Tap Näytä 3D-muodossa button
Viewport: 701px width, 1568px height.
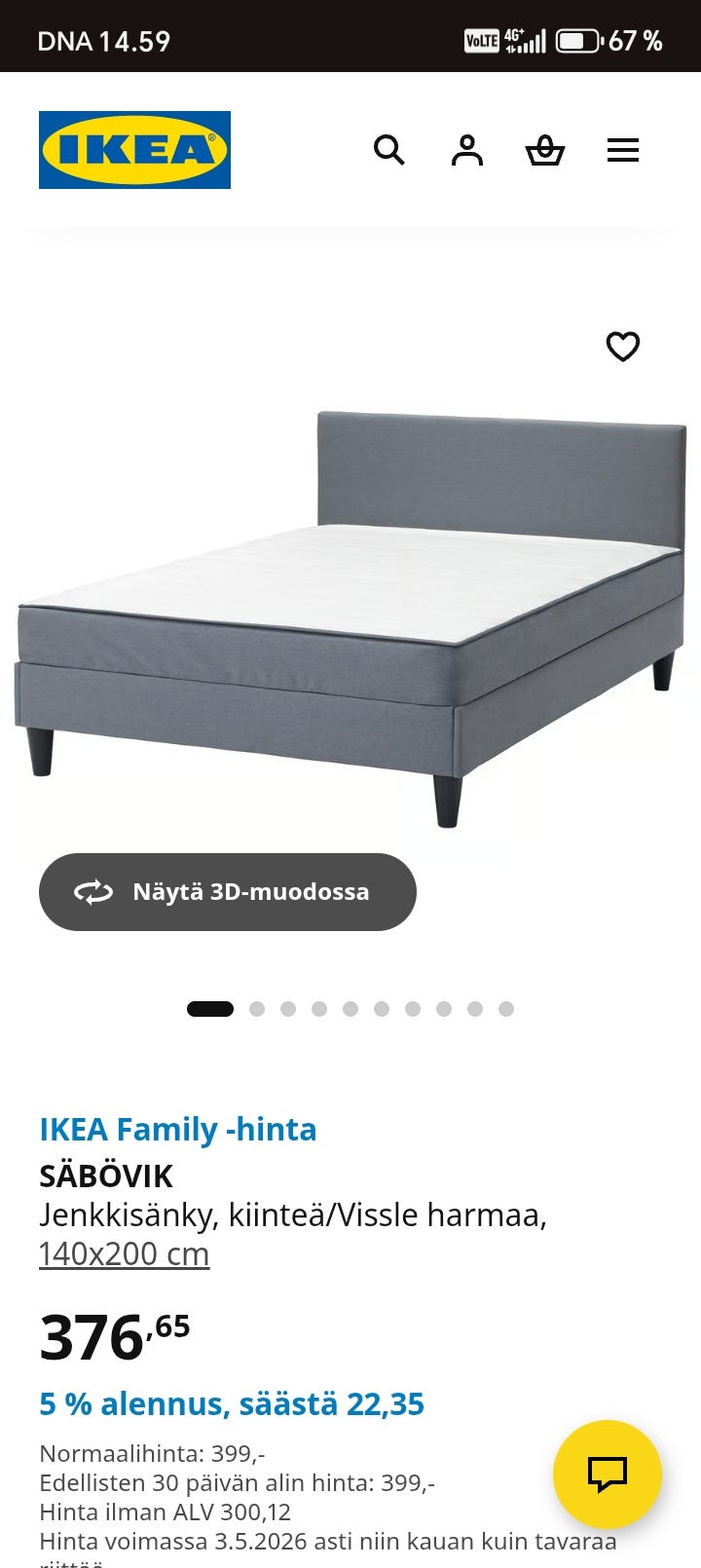click(228, 892)
